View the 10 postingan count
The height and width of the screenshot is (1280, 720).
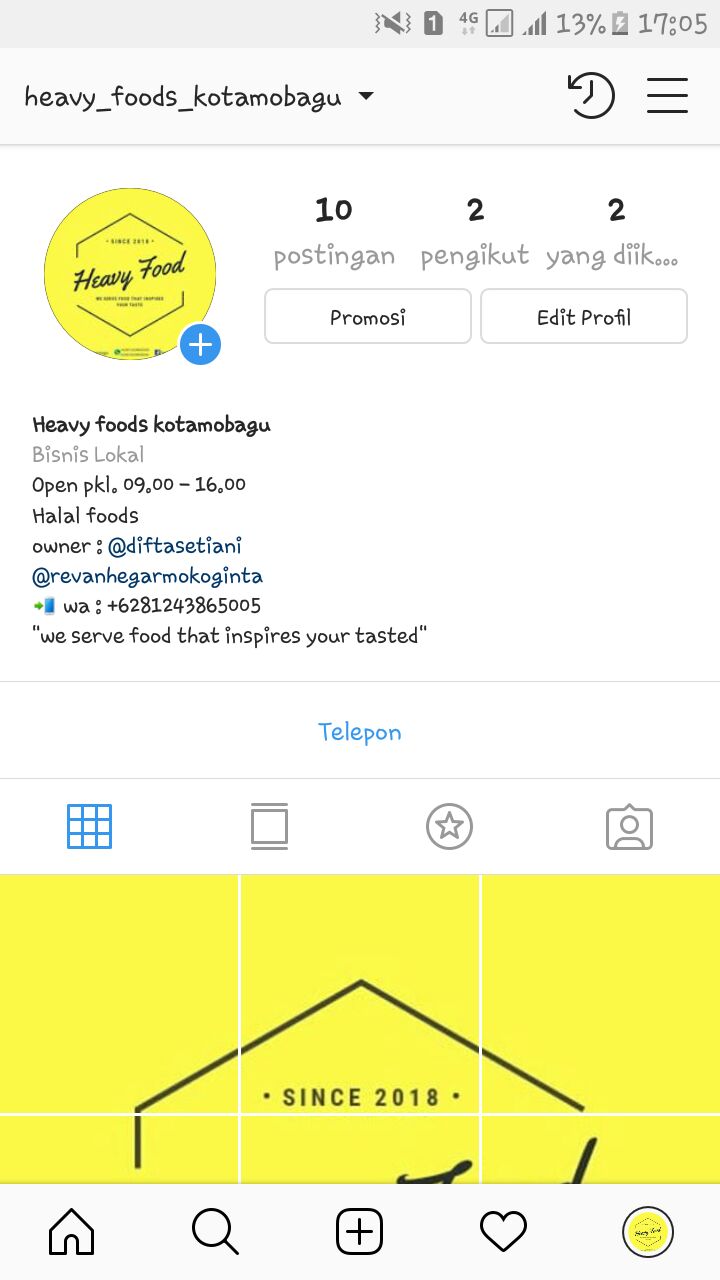334,231
